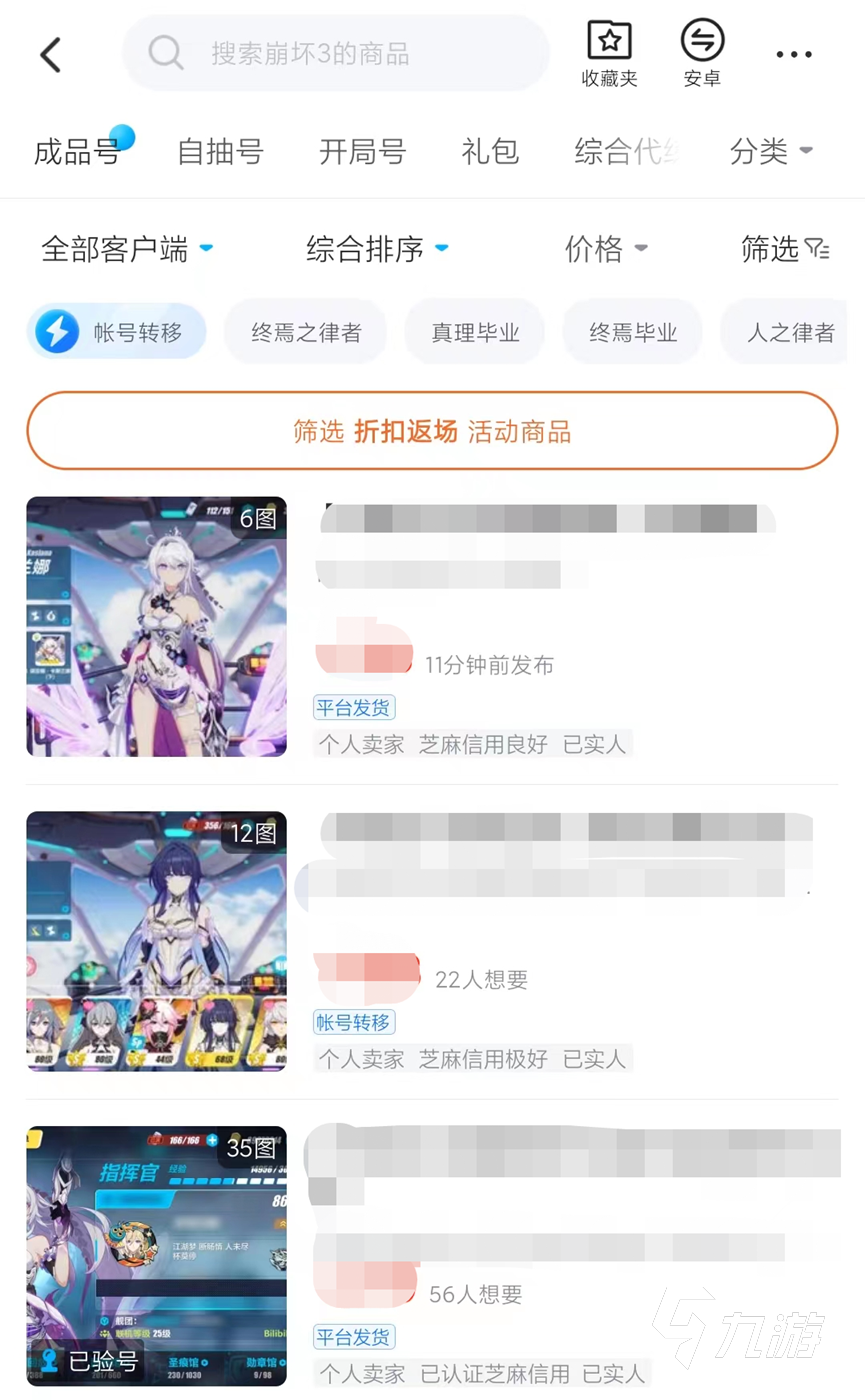Viewport: 865px width, 1400px height.
Task: Select the 开局号 tab
Action: click(x=362, y=152)
